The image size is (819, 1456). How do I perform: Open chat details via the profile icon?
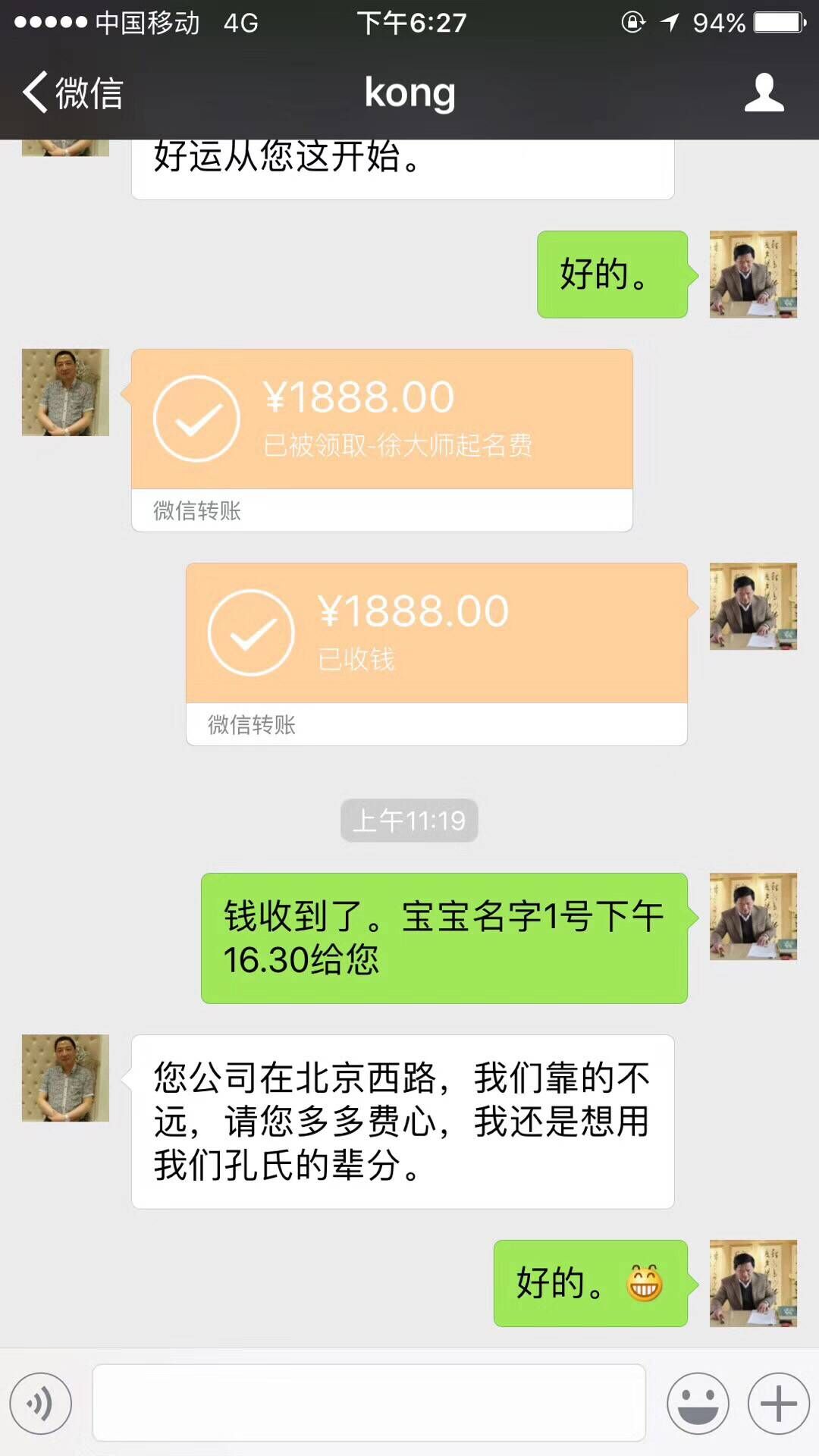click(764, 93)
